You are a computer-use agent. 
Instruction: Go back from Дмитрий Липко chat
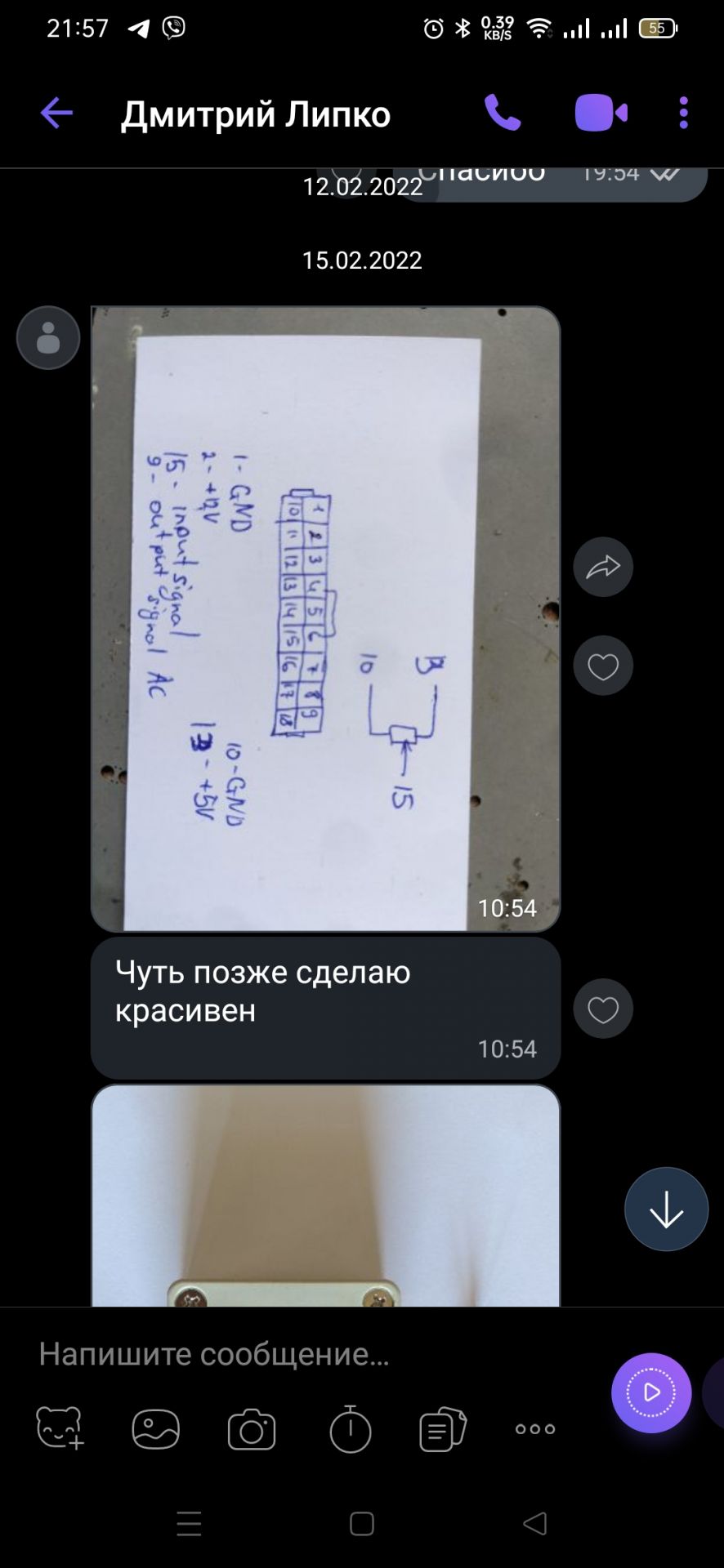pos(56,113)
